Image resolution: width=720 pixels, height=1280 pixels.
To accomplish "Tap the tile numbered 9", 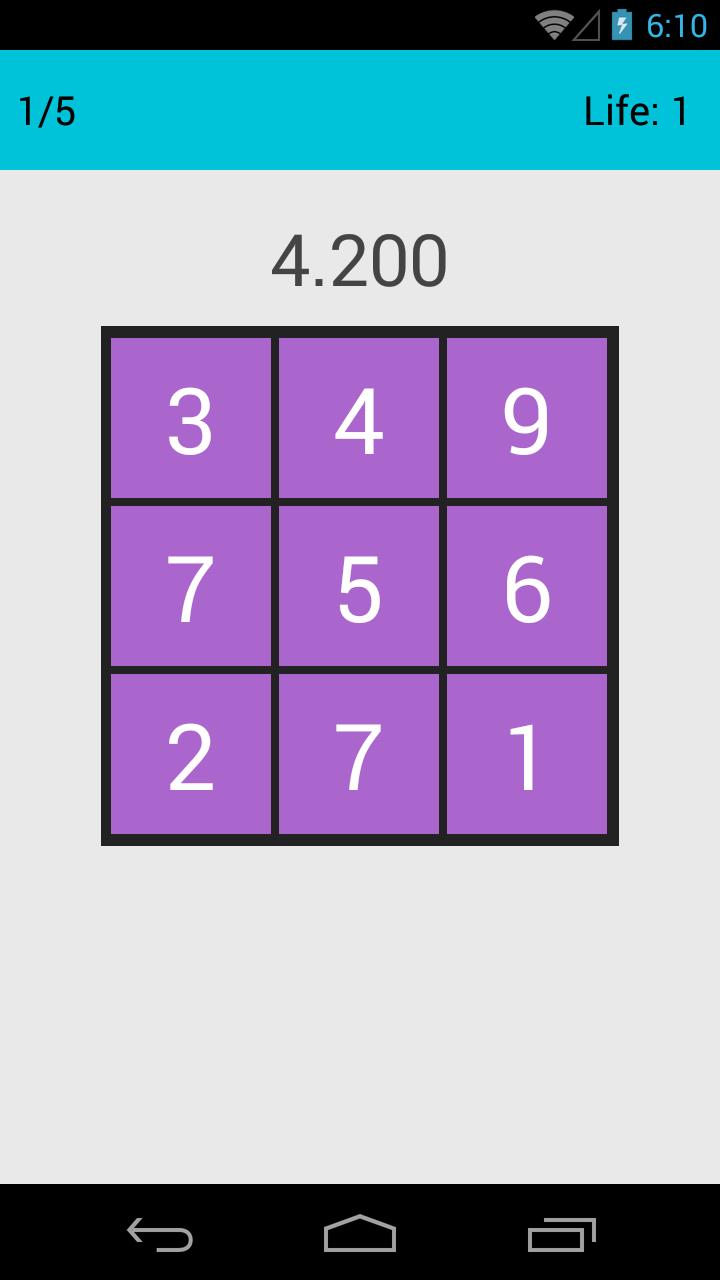I will click(x=527, y=418).
